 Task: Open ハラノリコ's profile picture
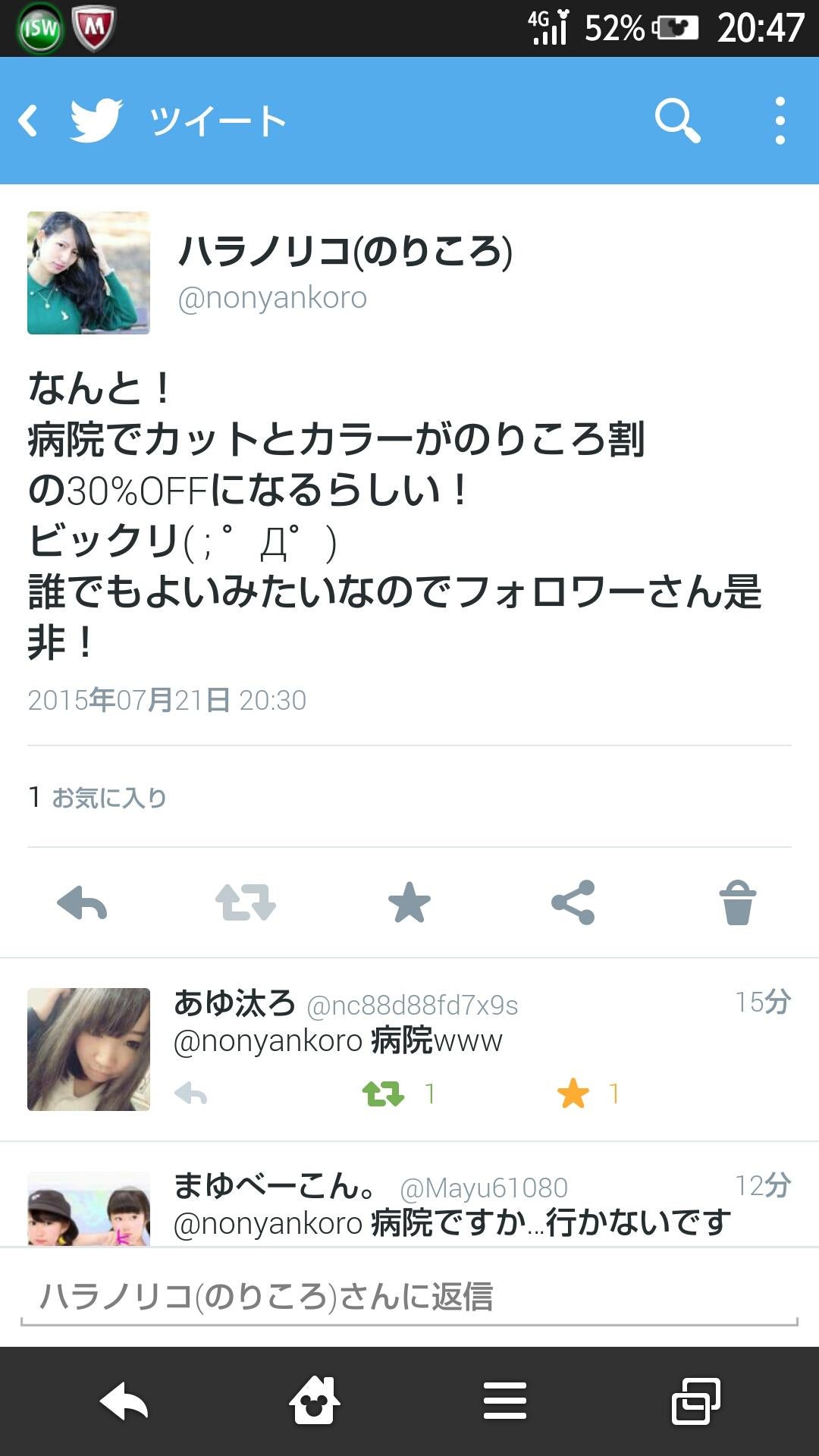tap(89, 273)
